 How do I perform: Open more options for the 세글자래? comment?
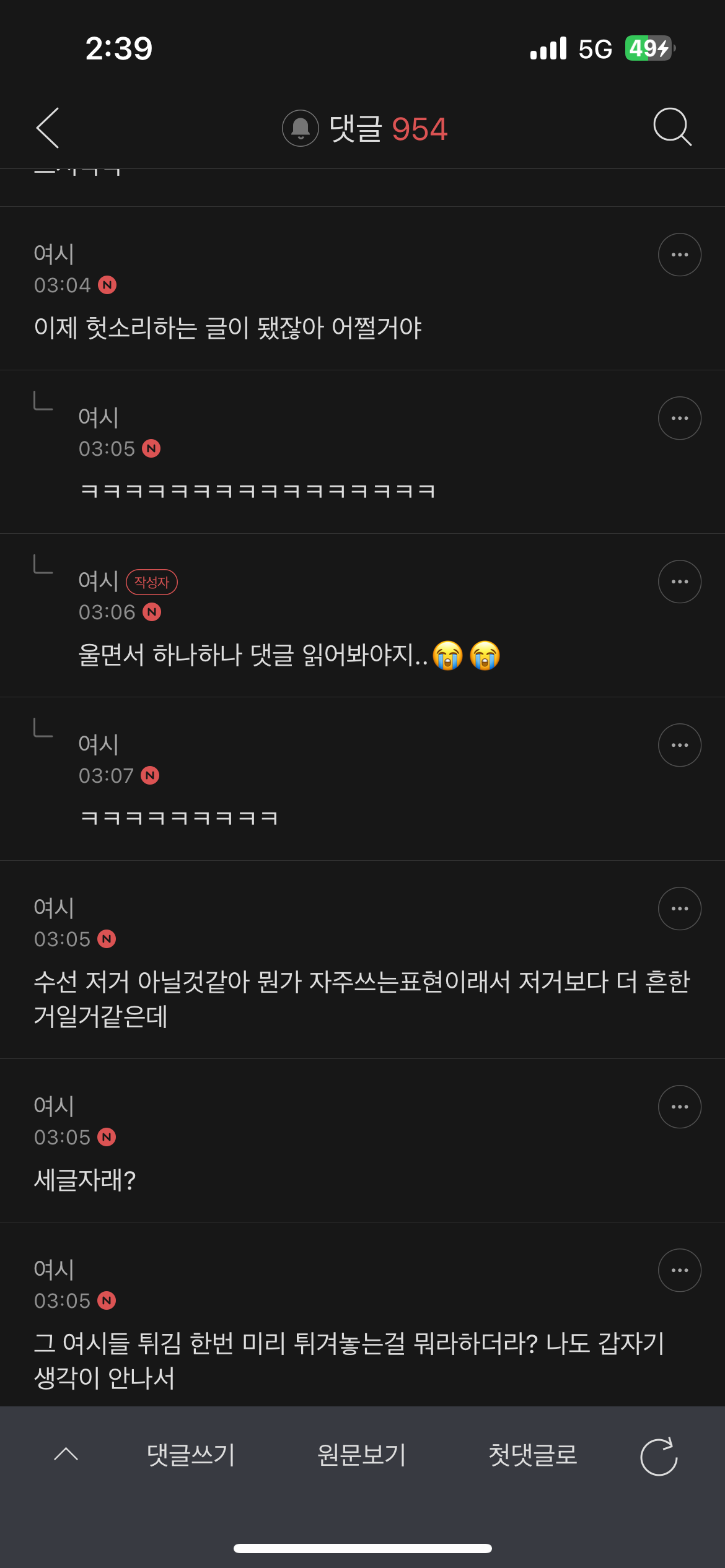pyautogui.click(x=679, y=1107)
